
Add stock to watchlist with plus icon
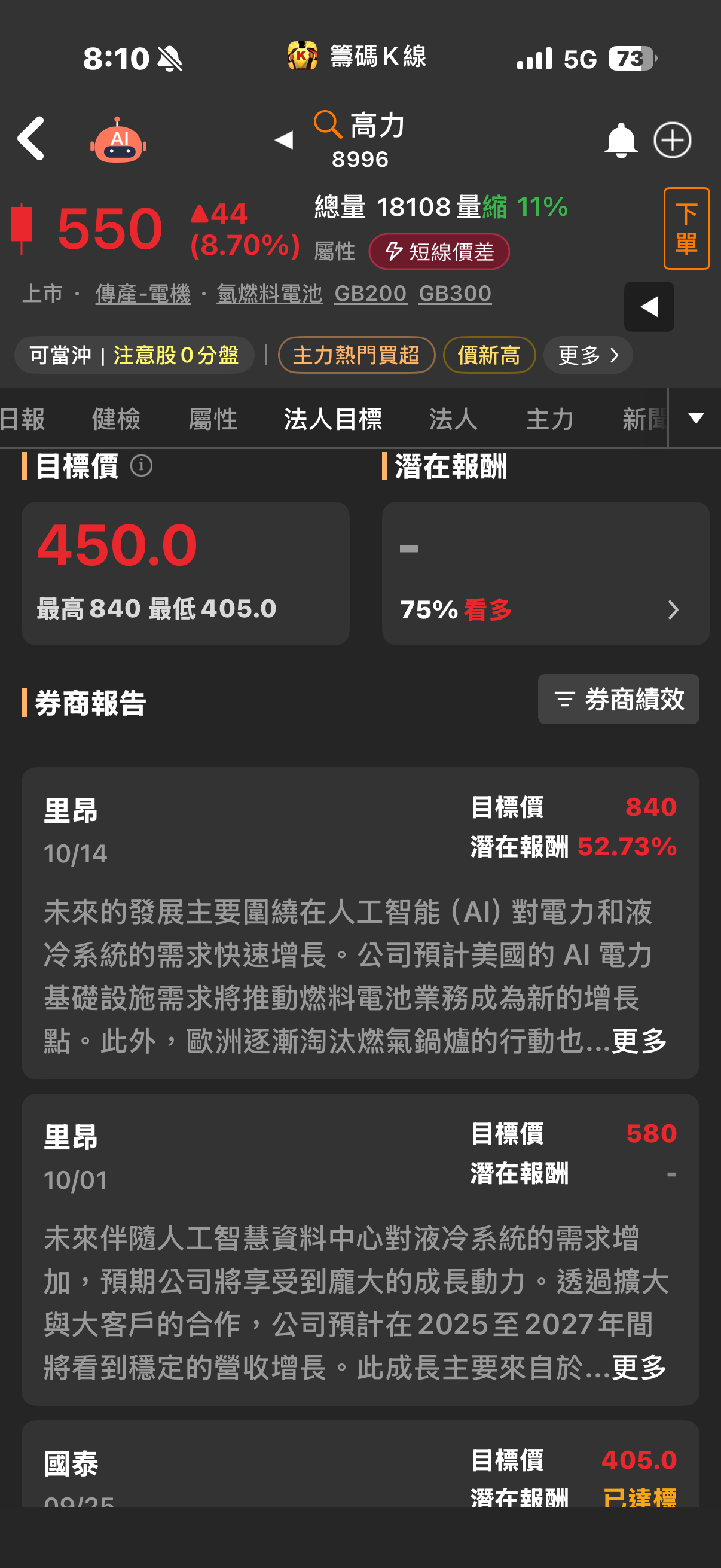point(673,141)
